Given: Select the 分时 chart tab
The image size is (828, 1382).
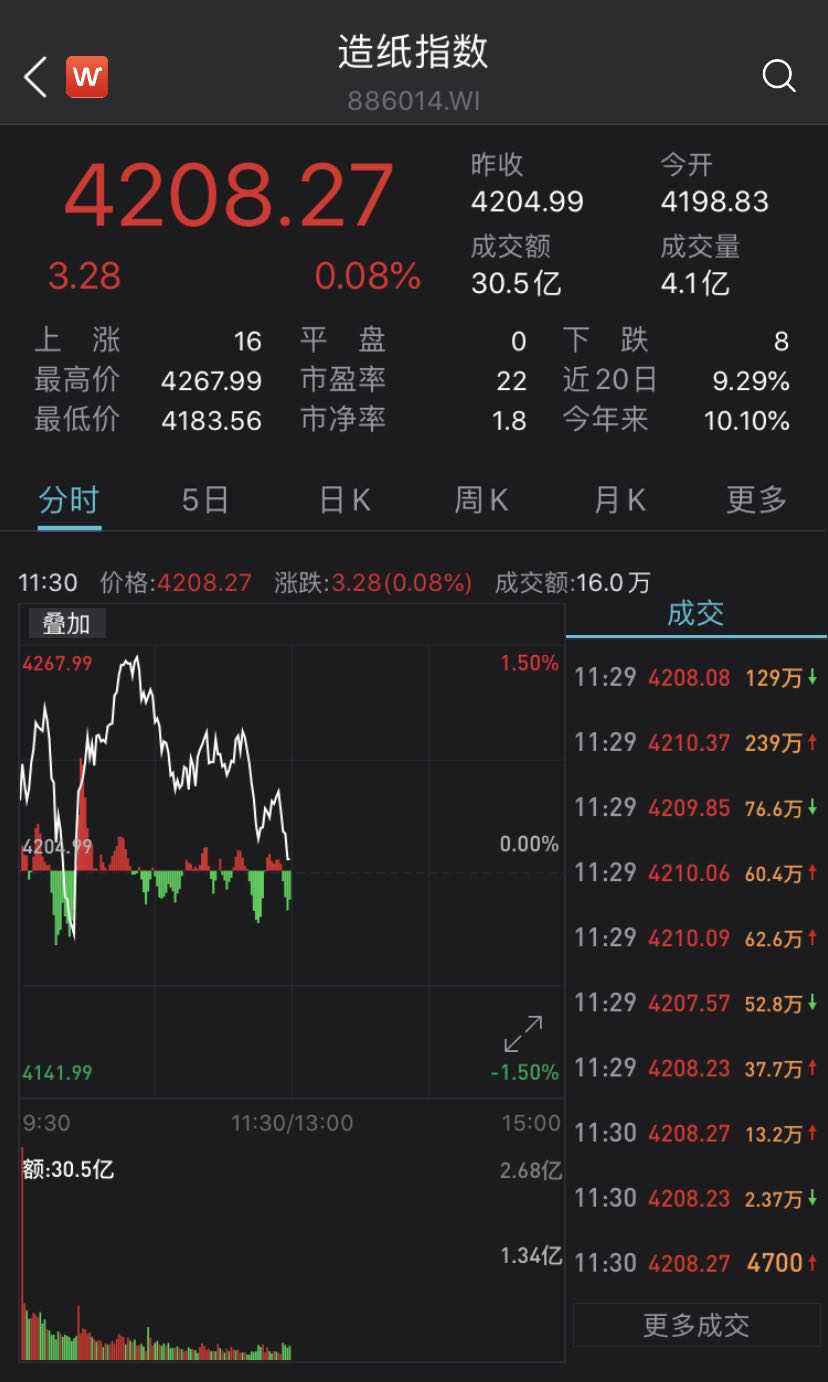Looking at the screenshot, I should [69, 499].
